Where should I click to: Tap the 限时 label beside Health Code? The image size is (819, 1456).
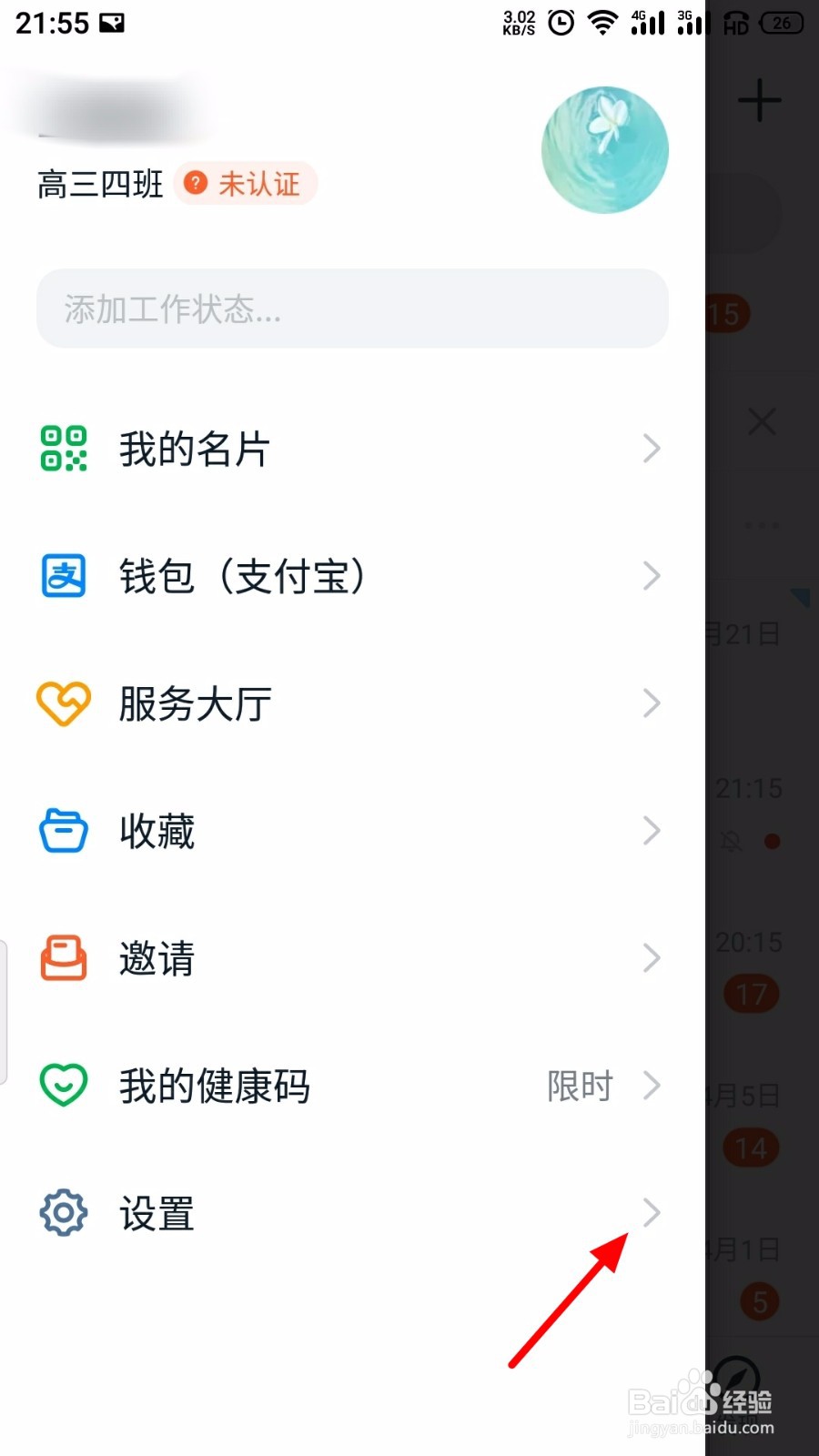click(x=579, y=1086)
